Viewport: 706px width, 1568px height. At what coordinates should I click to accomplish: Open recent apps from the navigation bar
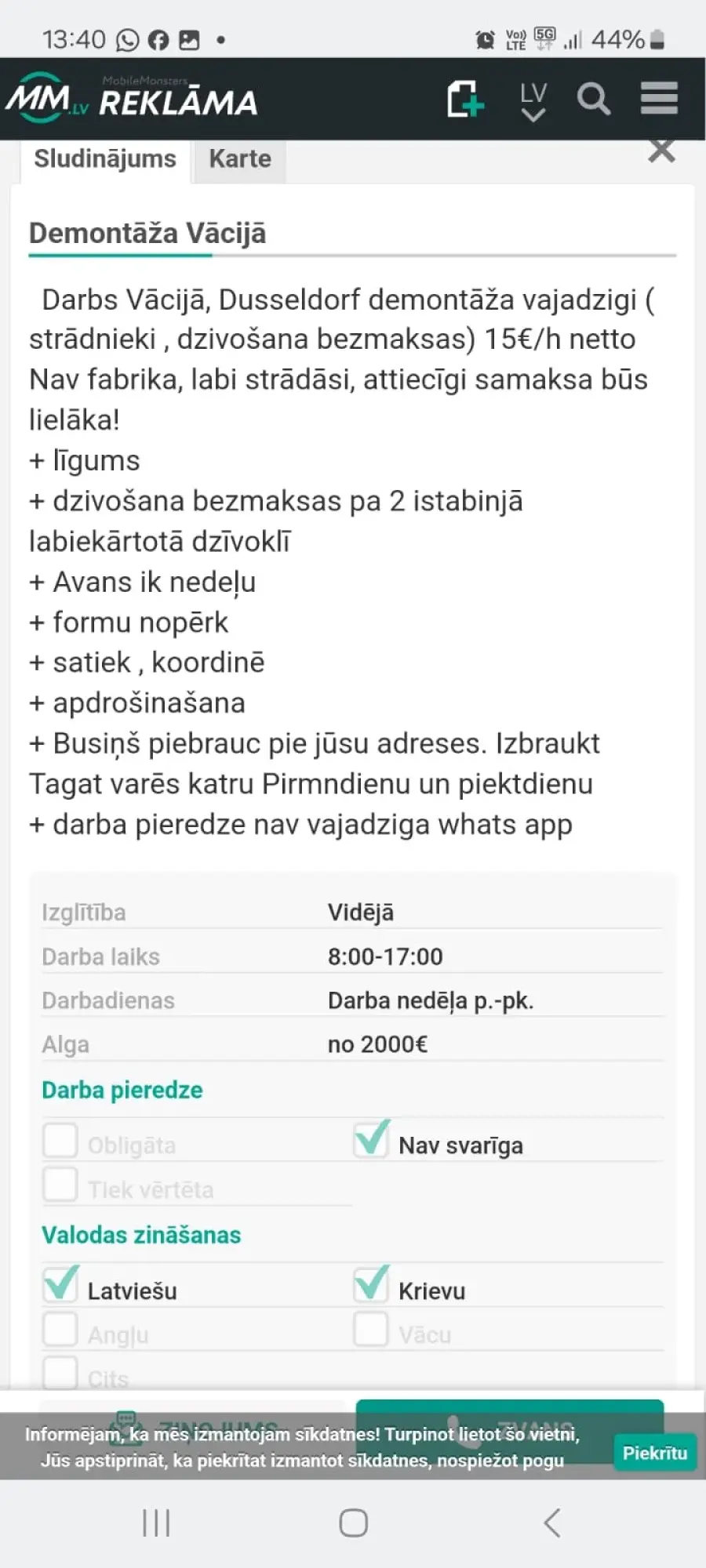(156, 1523)
